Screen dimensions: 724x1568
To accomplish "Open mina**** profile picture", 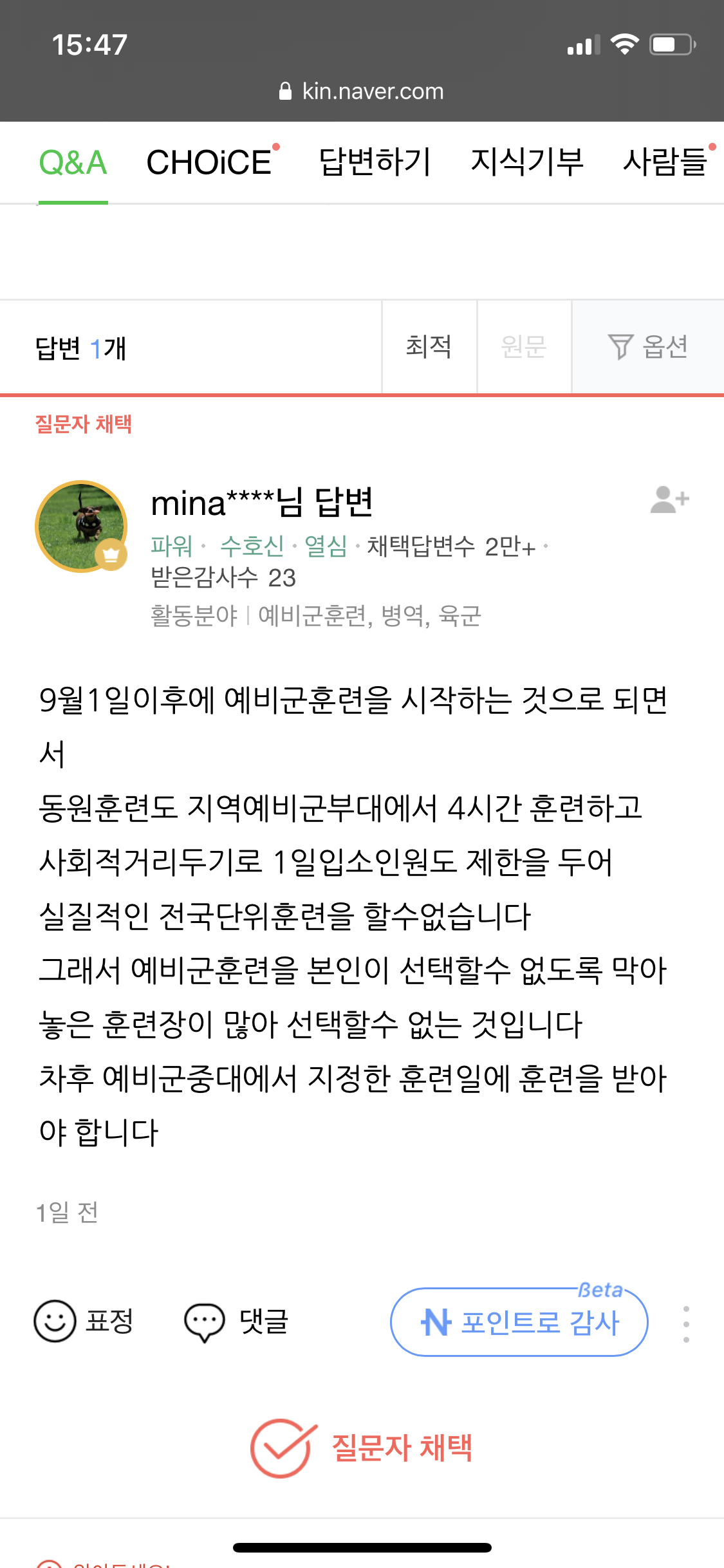I will point(81,527).
